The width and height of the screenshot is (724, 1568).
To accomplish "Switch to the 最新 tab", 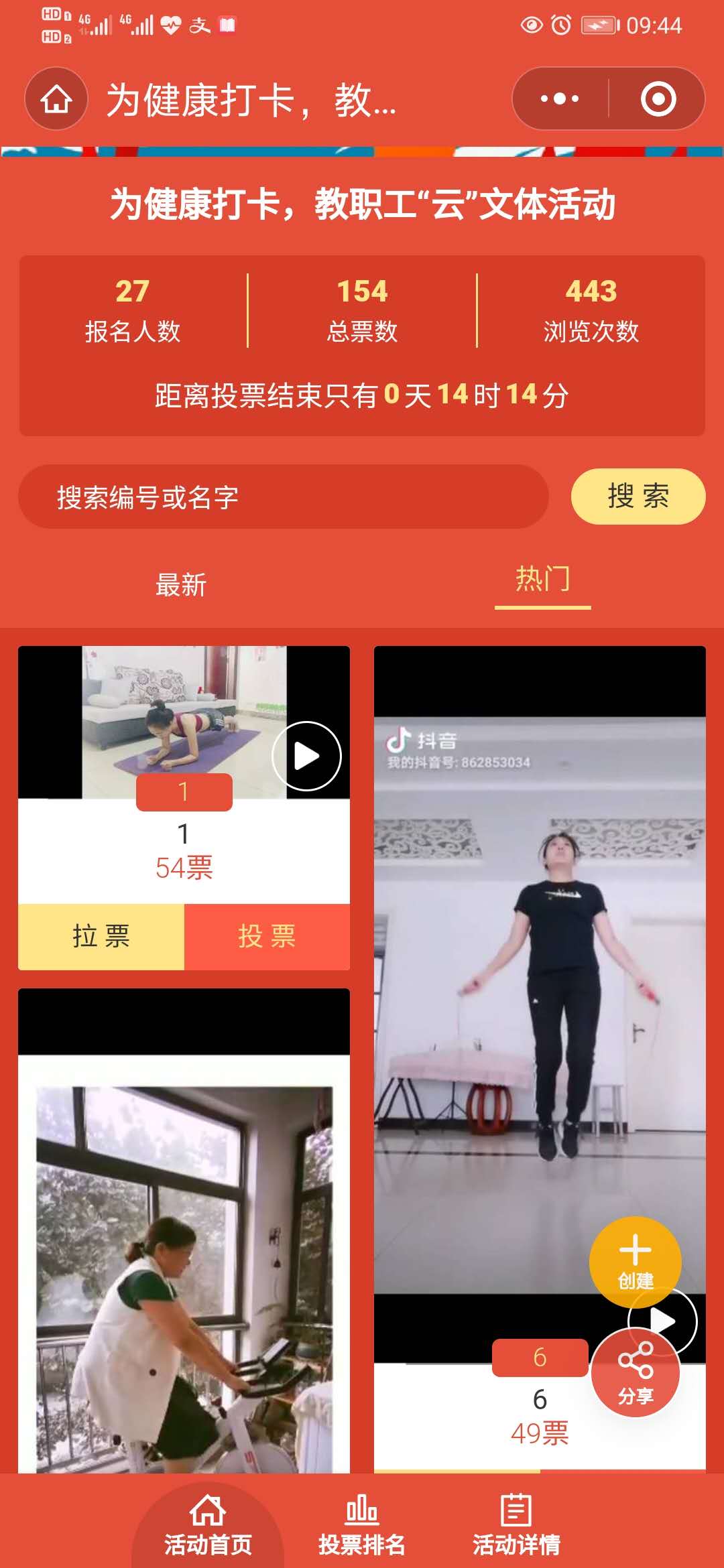I will 181,585.
